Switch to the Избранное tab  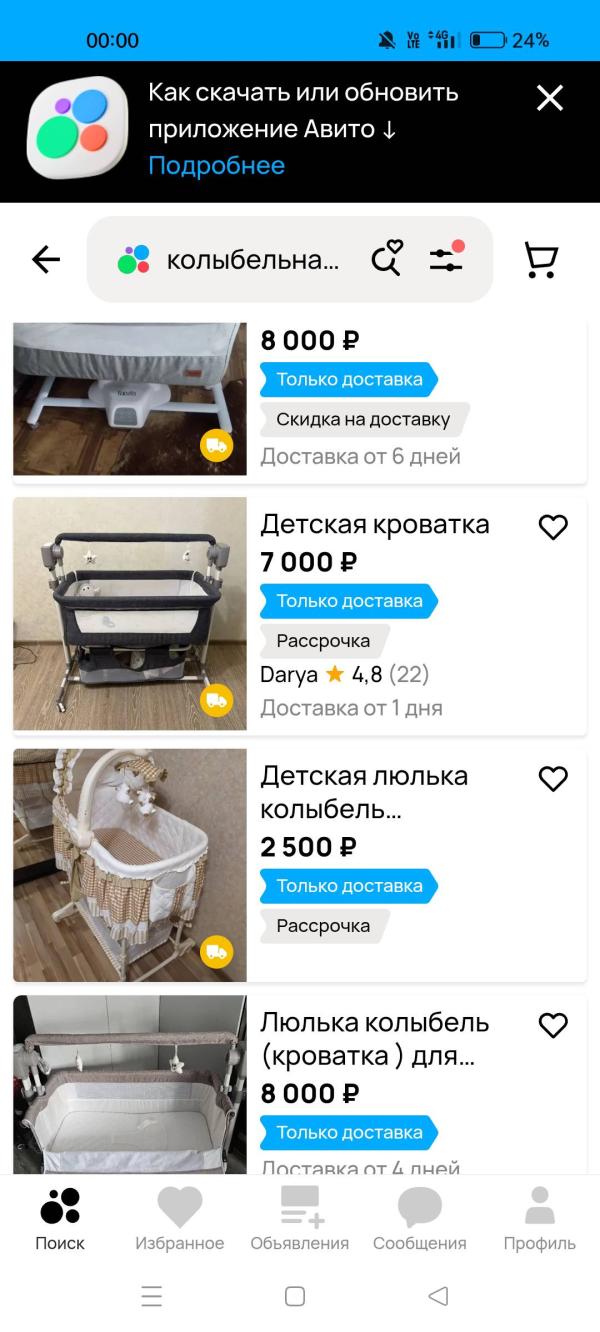tap(180, 1218)
